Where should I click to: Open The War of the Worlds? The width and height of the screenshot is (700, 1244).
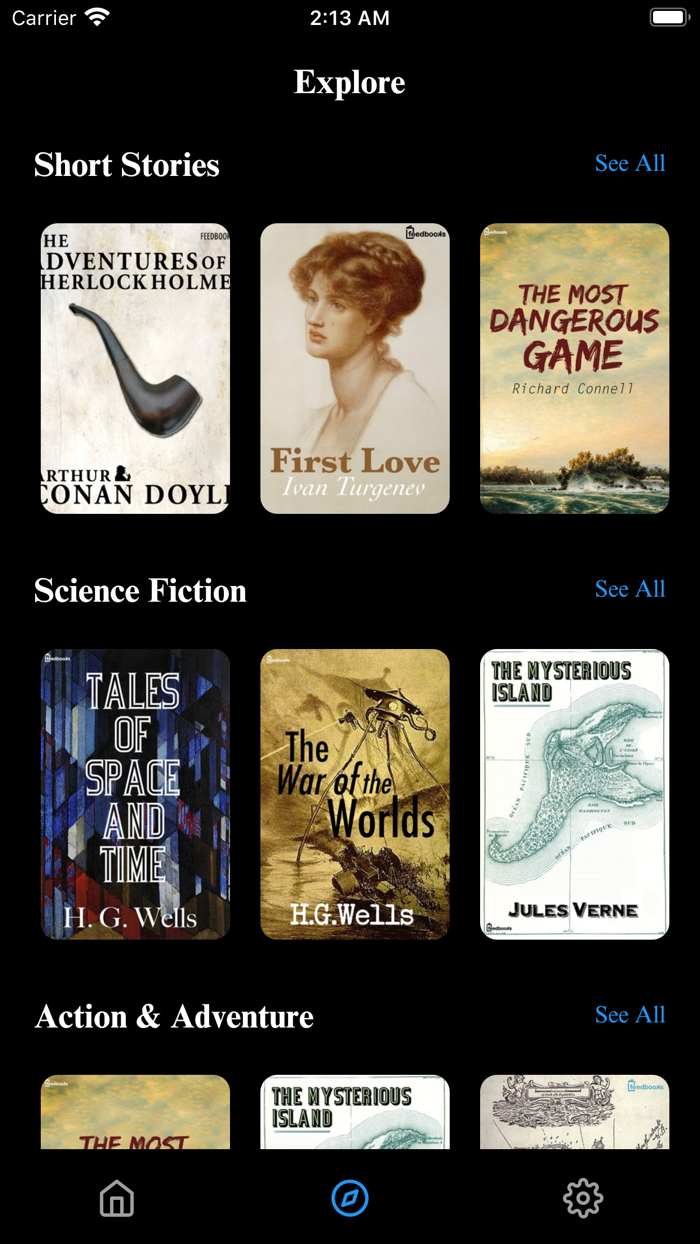355,794
